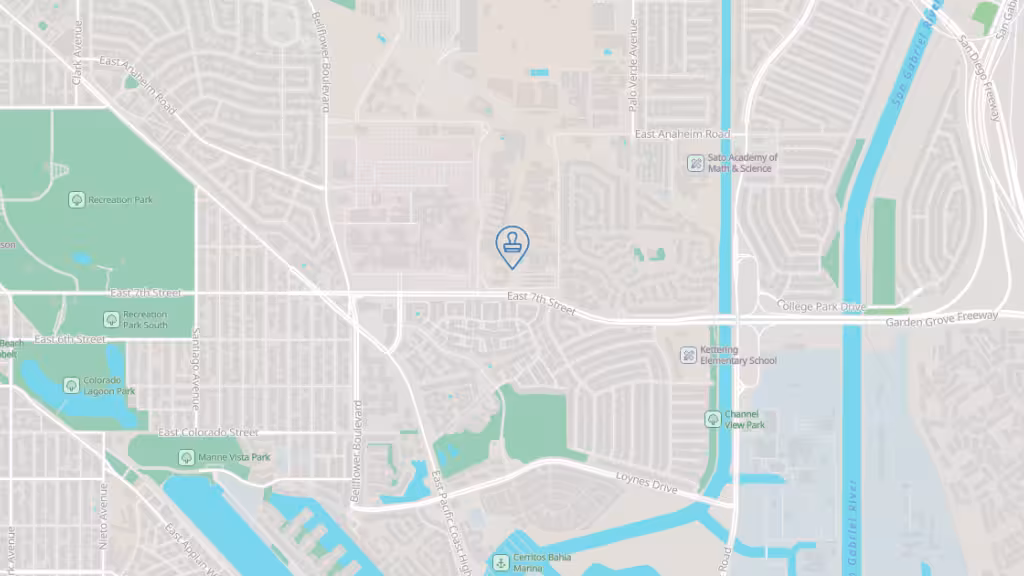Image resolution: width=1024 pixels, height=576 pixels.
Task: Select the Recreation Park map marker
Action: tap(76, 200)
